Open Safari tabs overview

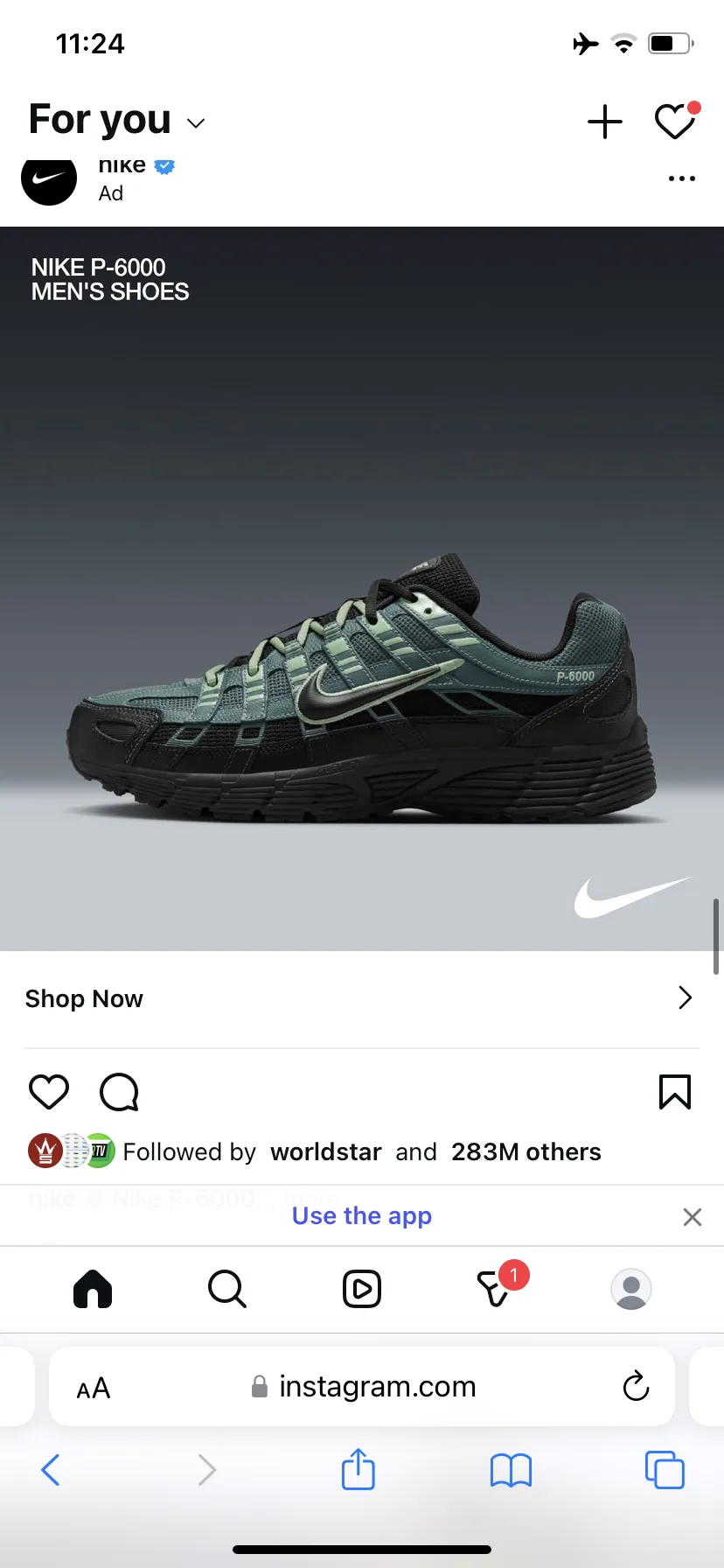(x=664, y=1469)
